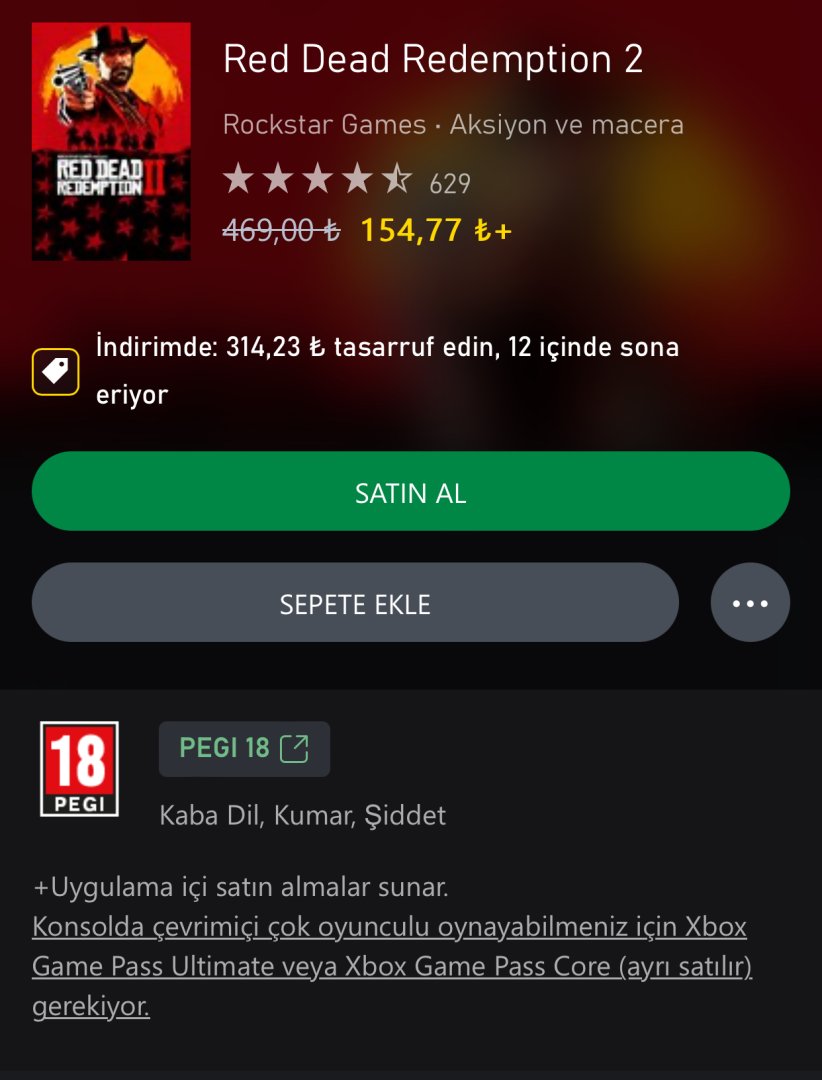
Task: Add the game via SEPETE EKLE
Action: tap(355, 603)
